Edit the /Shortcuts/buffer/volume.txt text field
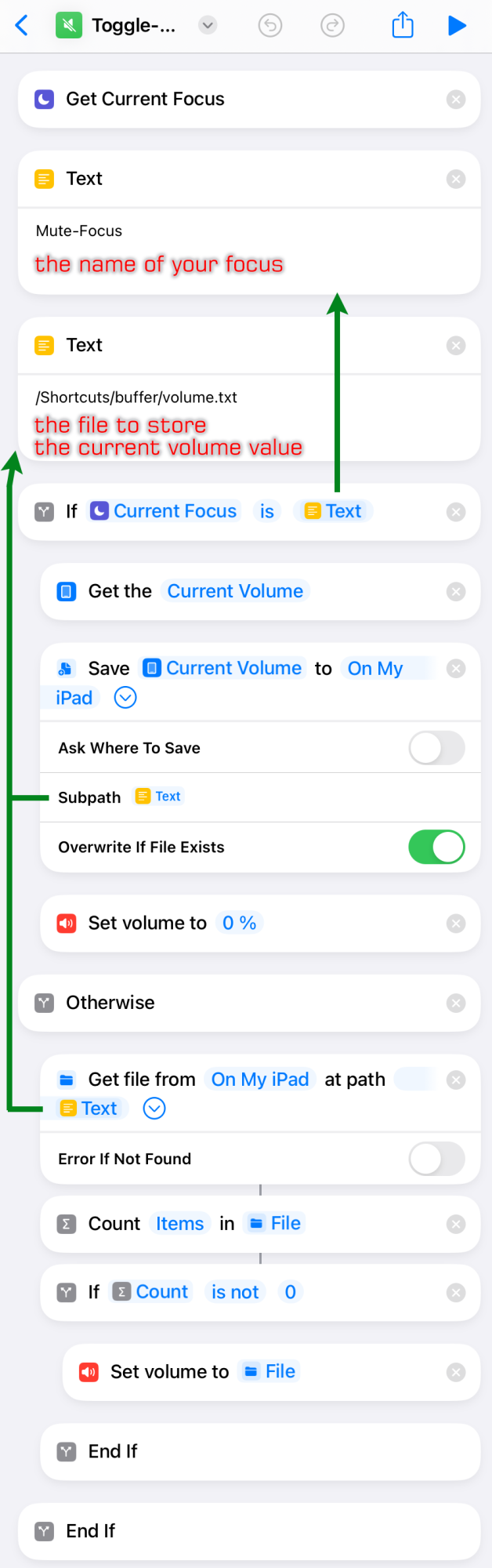 [136, 397]
